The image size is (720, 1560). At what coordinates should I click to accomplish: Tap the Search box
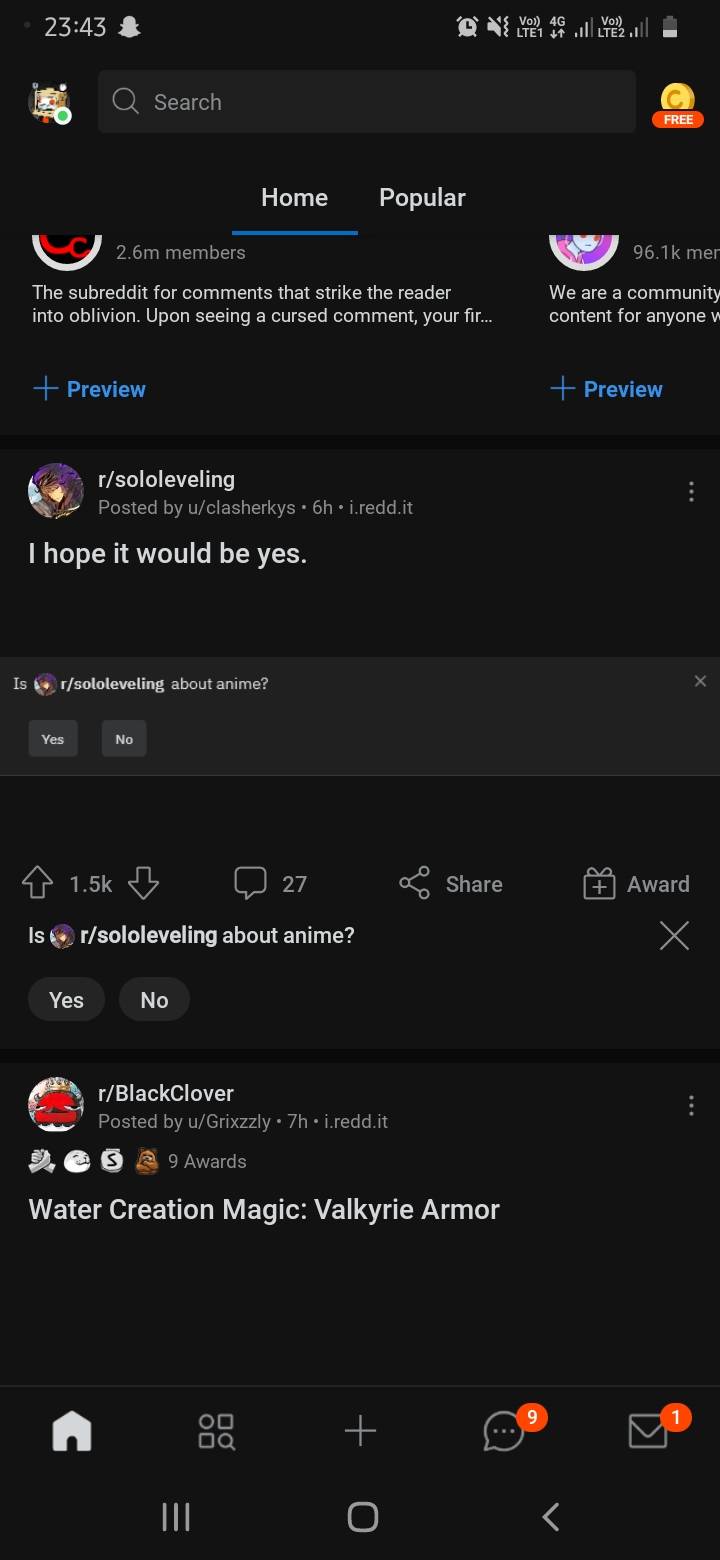point(366,102)
